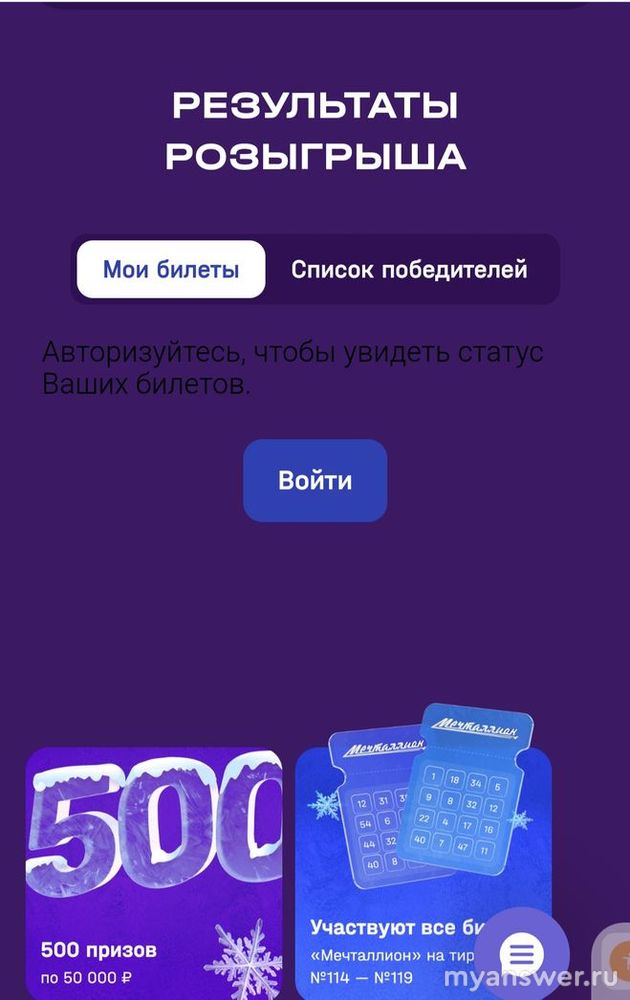Open the 500 призов card

pyautogui.click(x=153, y=870)
